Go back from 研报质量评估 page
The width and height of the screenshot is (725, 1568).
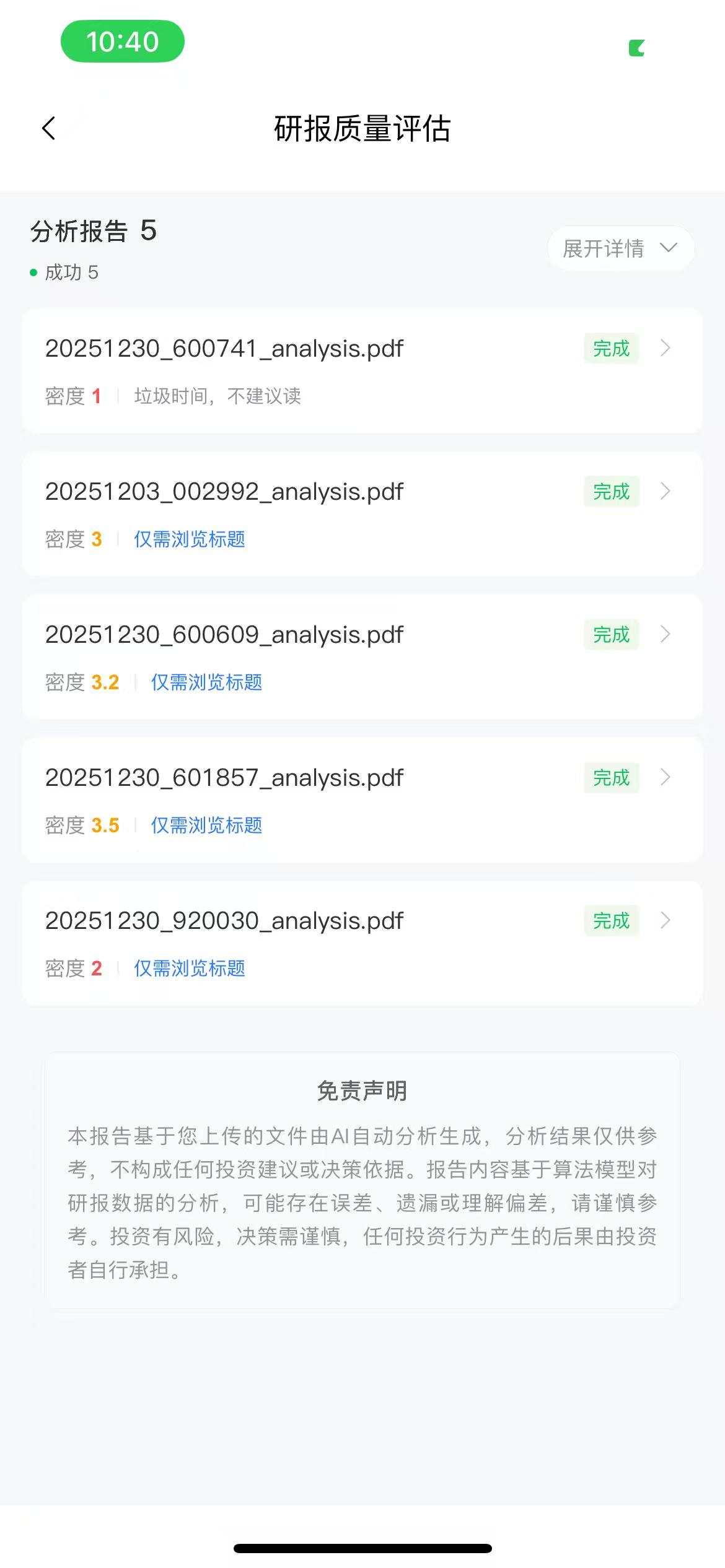point(49,129)
